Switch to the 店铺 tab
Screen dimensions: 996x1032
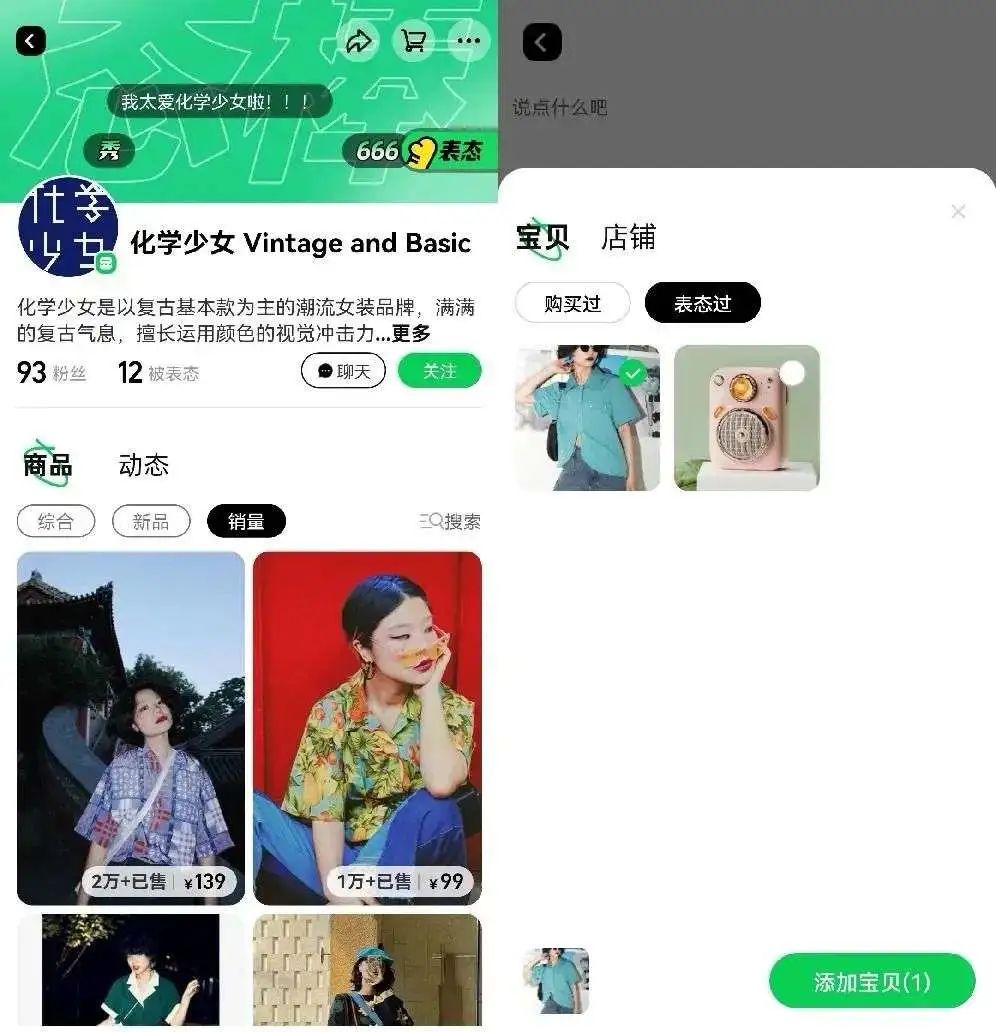point(628,238)
